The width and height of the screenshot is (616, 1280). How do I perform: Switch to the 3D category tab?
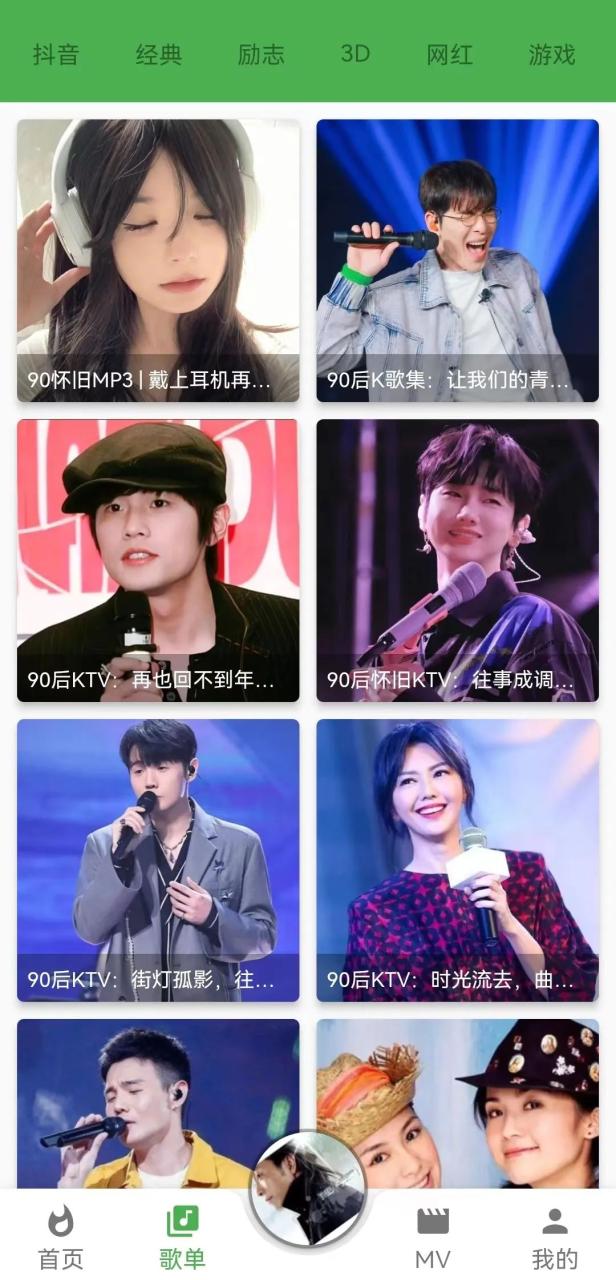355,54
